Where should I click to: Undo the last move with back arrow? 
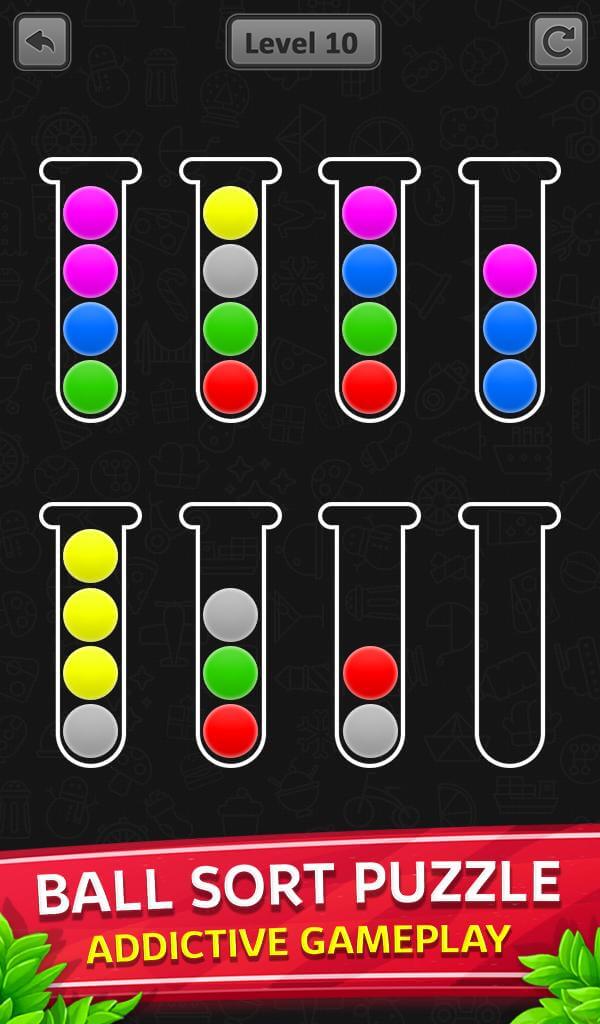(41, 41)
